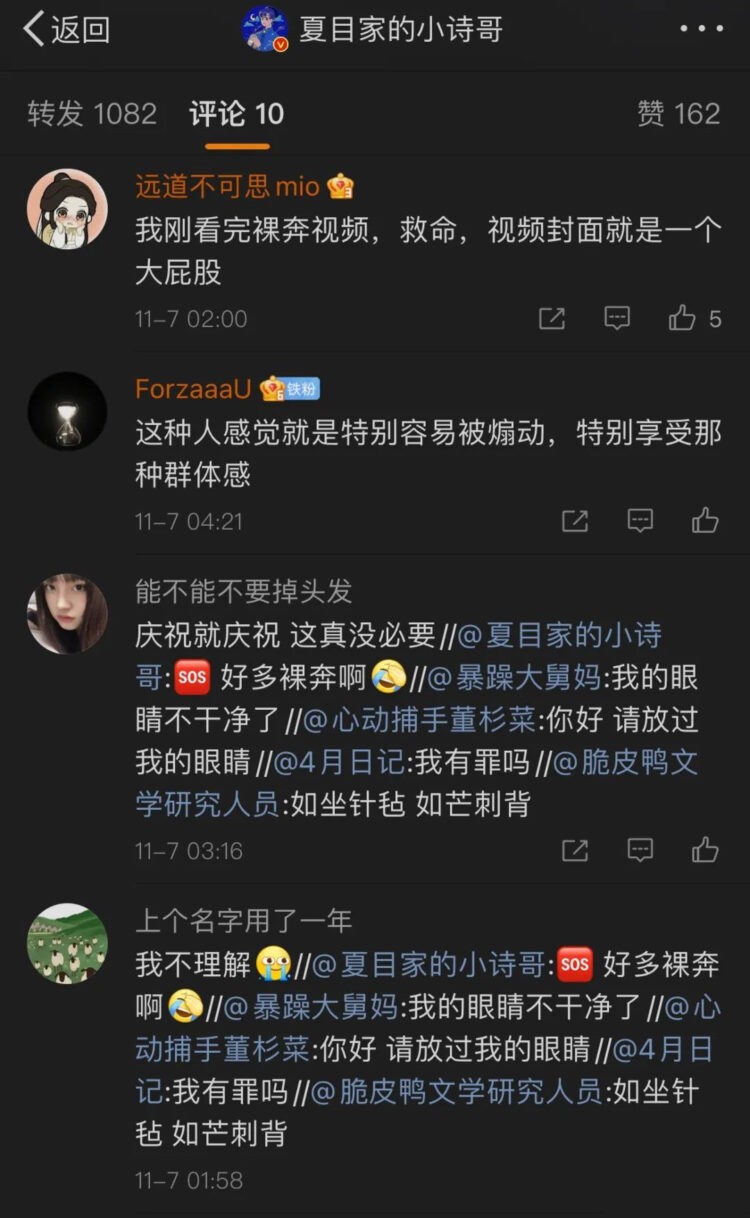Repost 远道不可思mio's comment

pos(552,319)
